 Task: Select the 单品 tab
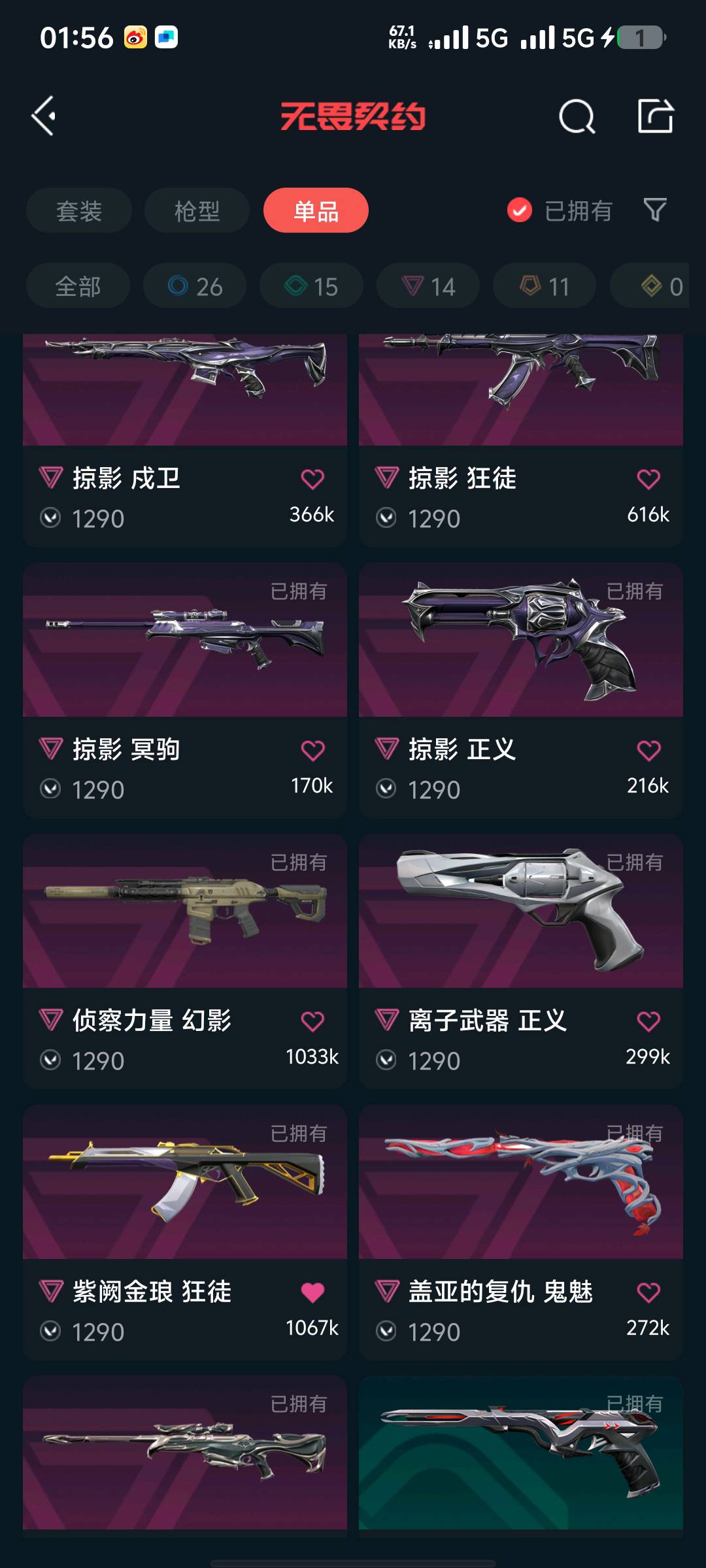(316, 210)
